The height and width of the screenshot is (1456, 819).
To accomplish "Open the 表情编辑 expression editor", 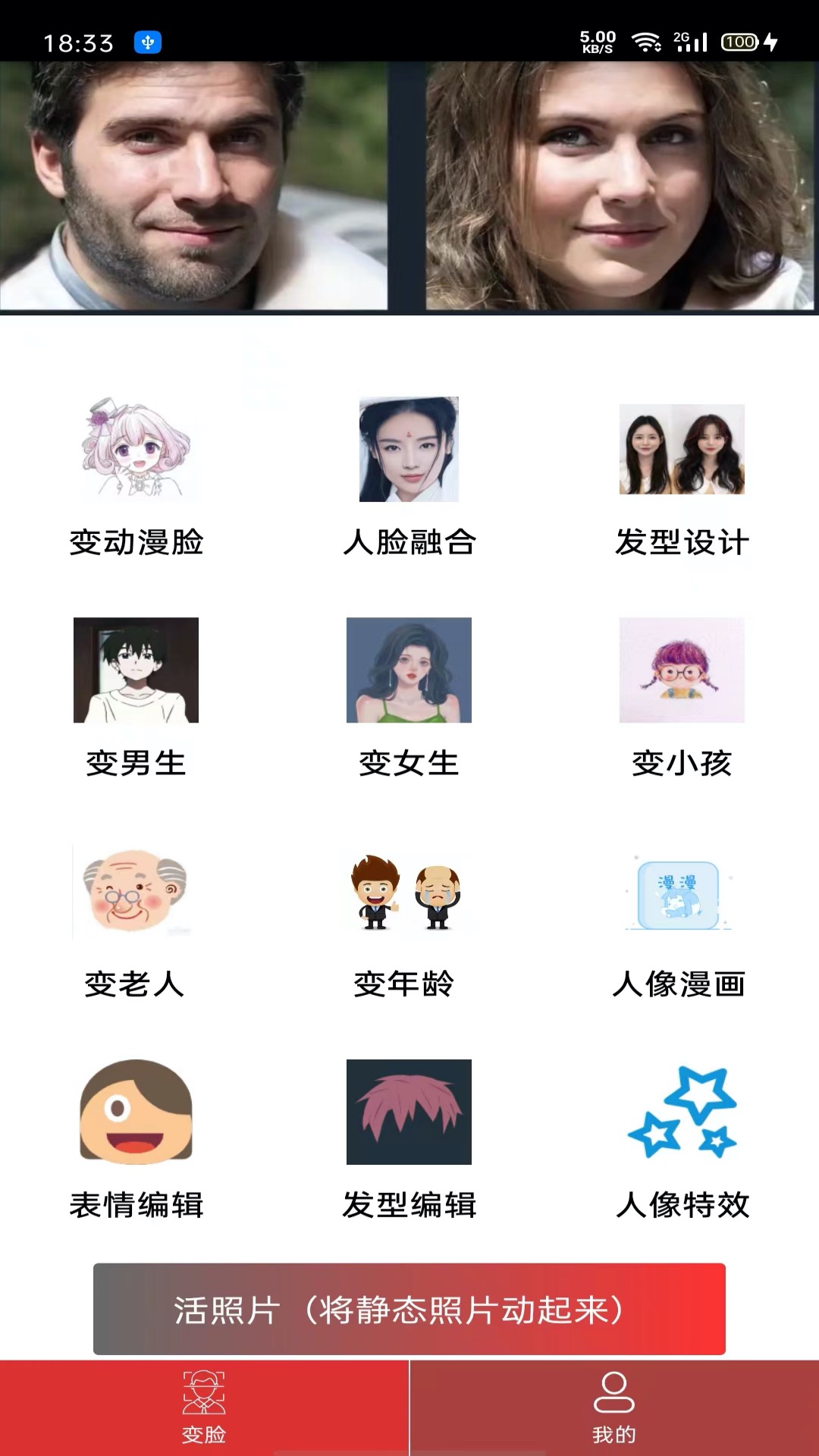I will click(x=136, y=1112).
